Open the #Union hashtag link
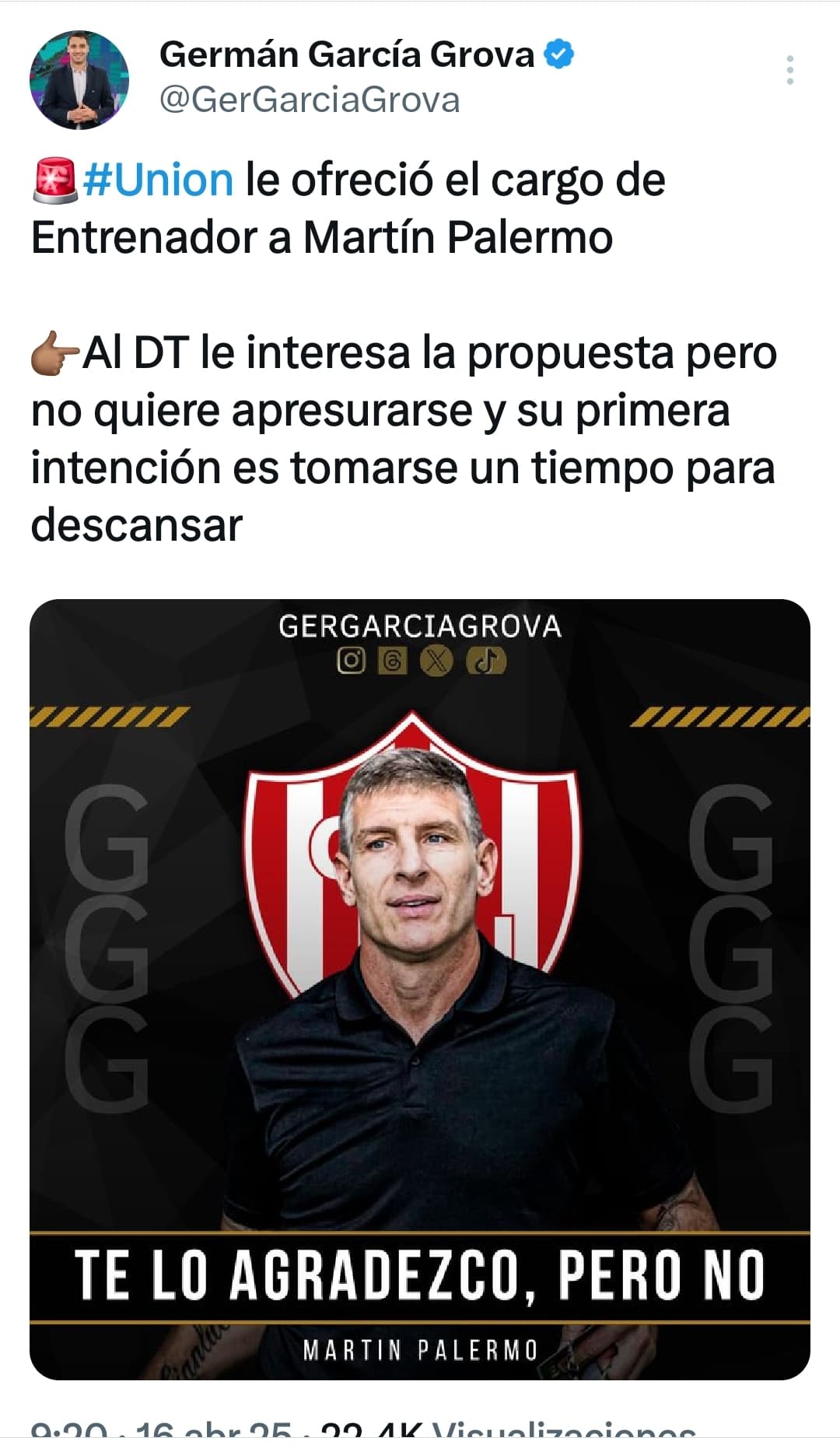 [x=157, y=180]
